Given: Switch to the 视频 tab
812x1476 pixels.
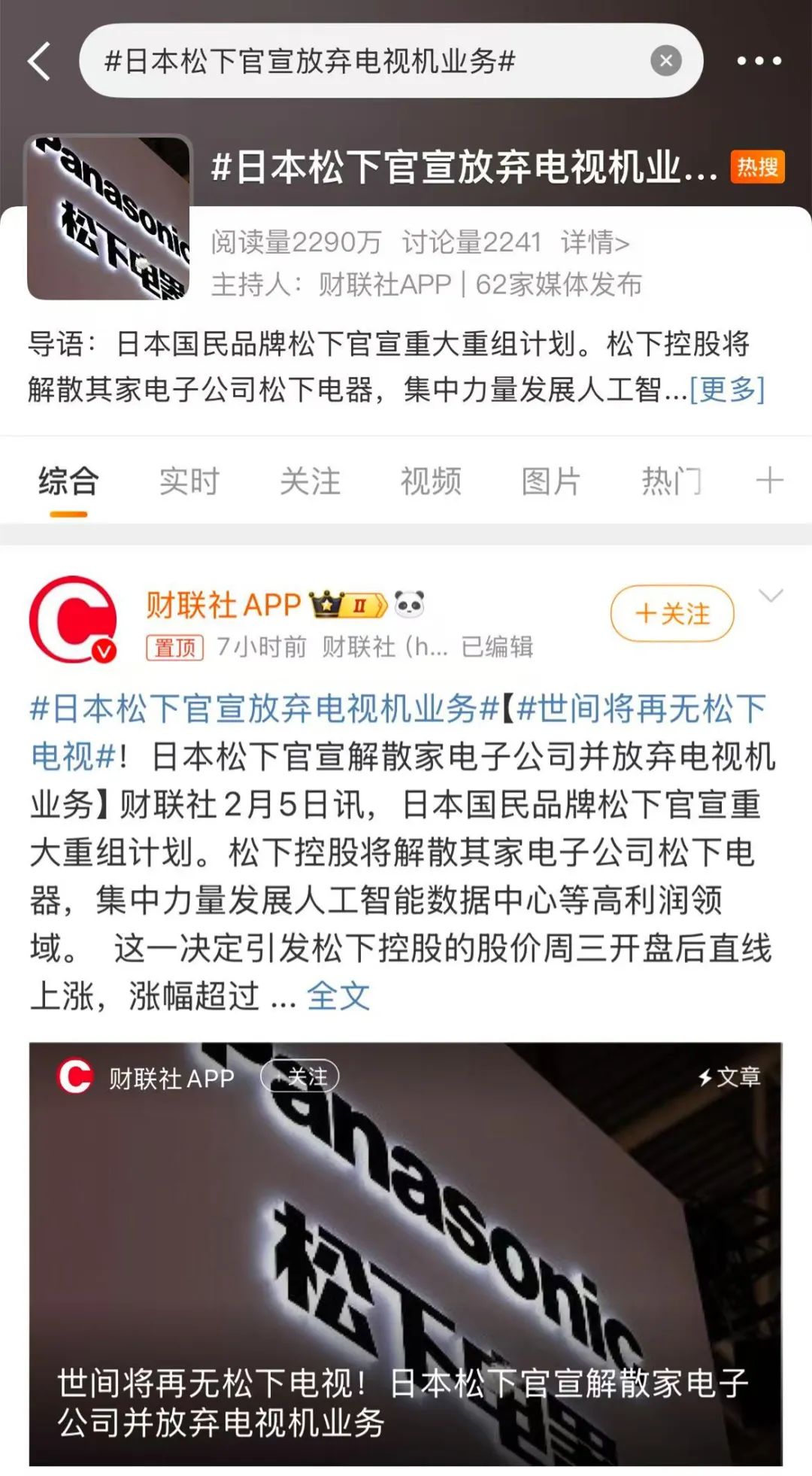Looking at the screenshot, I should click(430, 481).
